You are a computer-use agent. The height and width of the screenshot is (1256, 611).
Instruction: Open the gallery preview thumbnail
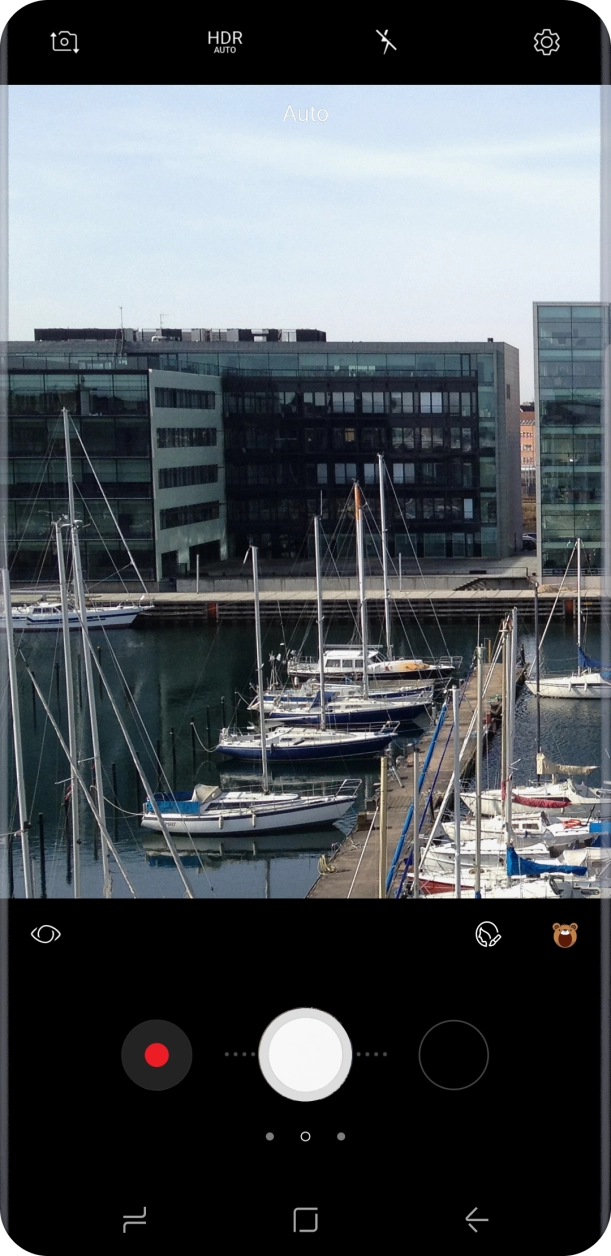pos(453,1055)
